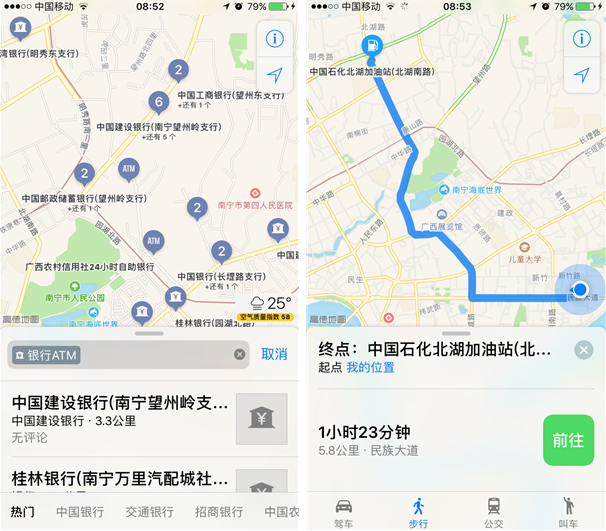The image size is (606, 531).
Task: Switch to 步行 walking directions
Action: (x=420, y=511)
